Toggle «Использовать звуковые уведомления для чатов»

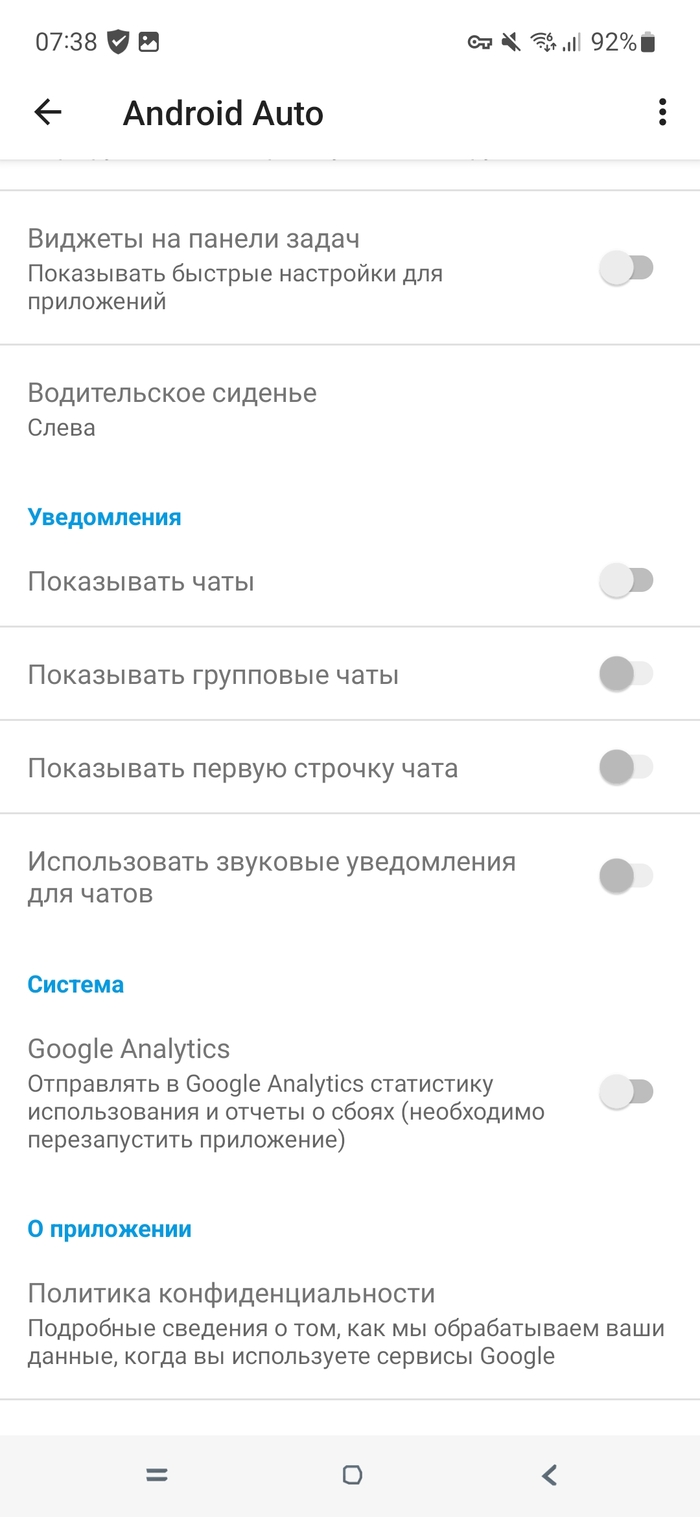click(626, 877)
